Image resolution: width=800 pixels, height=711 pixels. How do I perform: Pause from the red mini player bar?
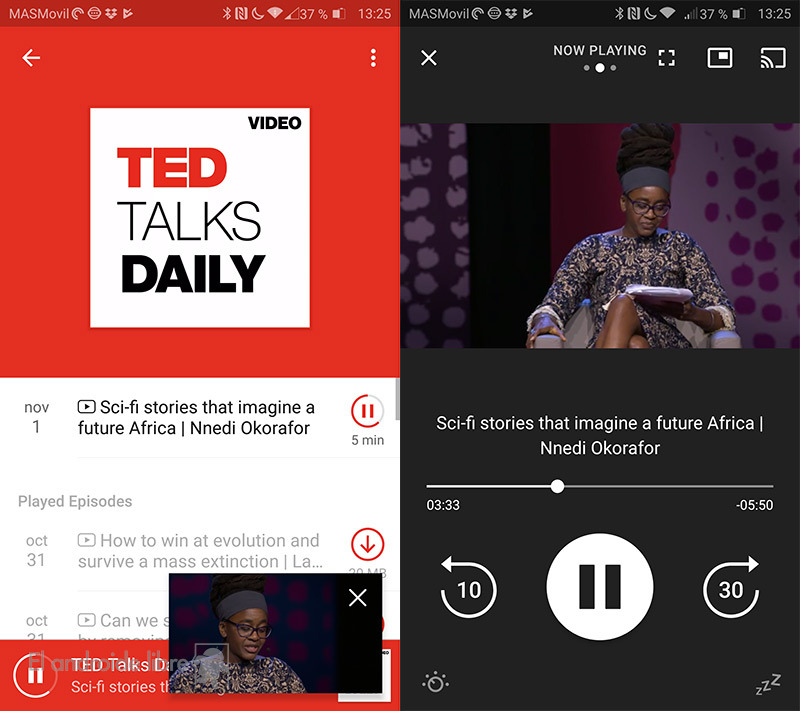35,674
